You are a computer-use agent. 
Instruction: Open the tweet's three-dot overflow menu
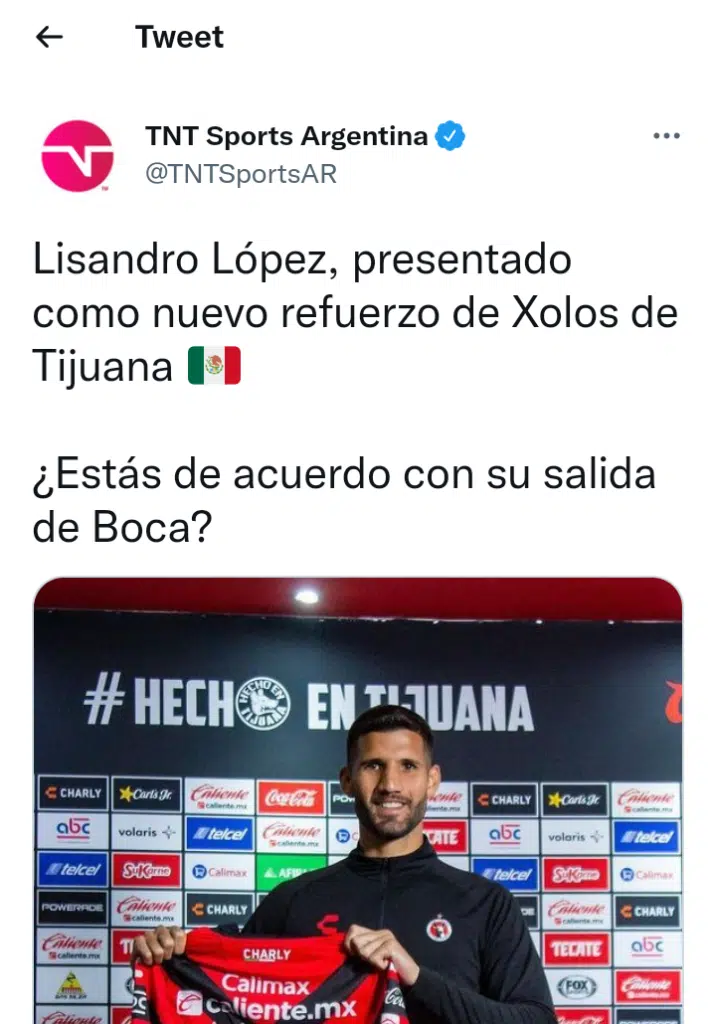pyautogui.click(x=666, y=136)
